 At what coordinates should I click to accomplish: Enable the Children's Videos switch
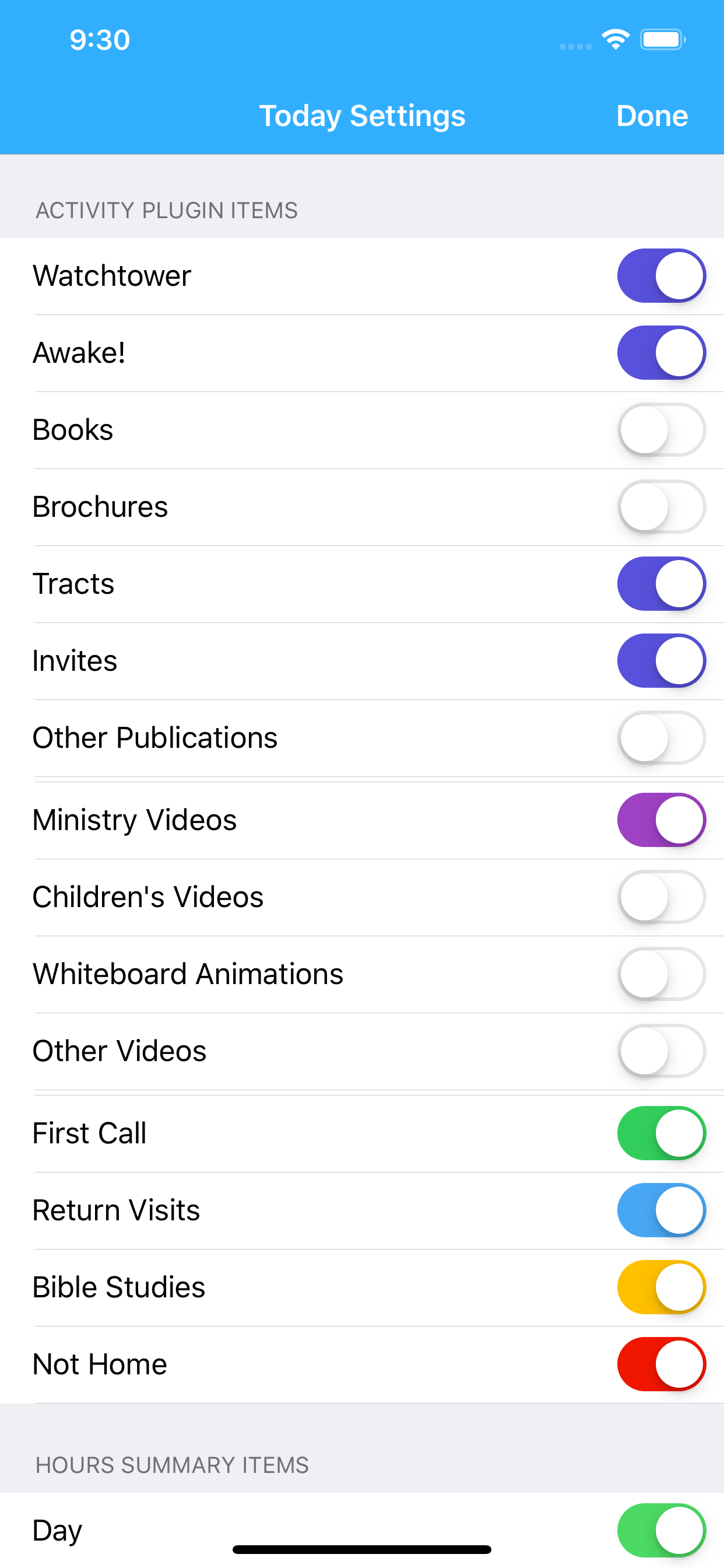[661, 897]
